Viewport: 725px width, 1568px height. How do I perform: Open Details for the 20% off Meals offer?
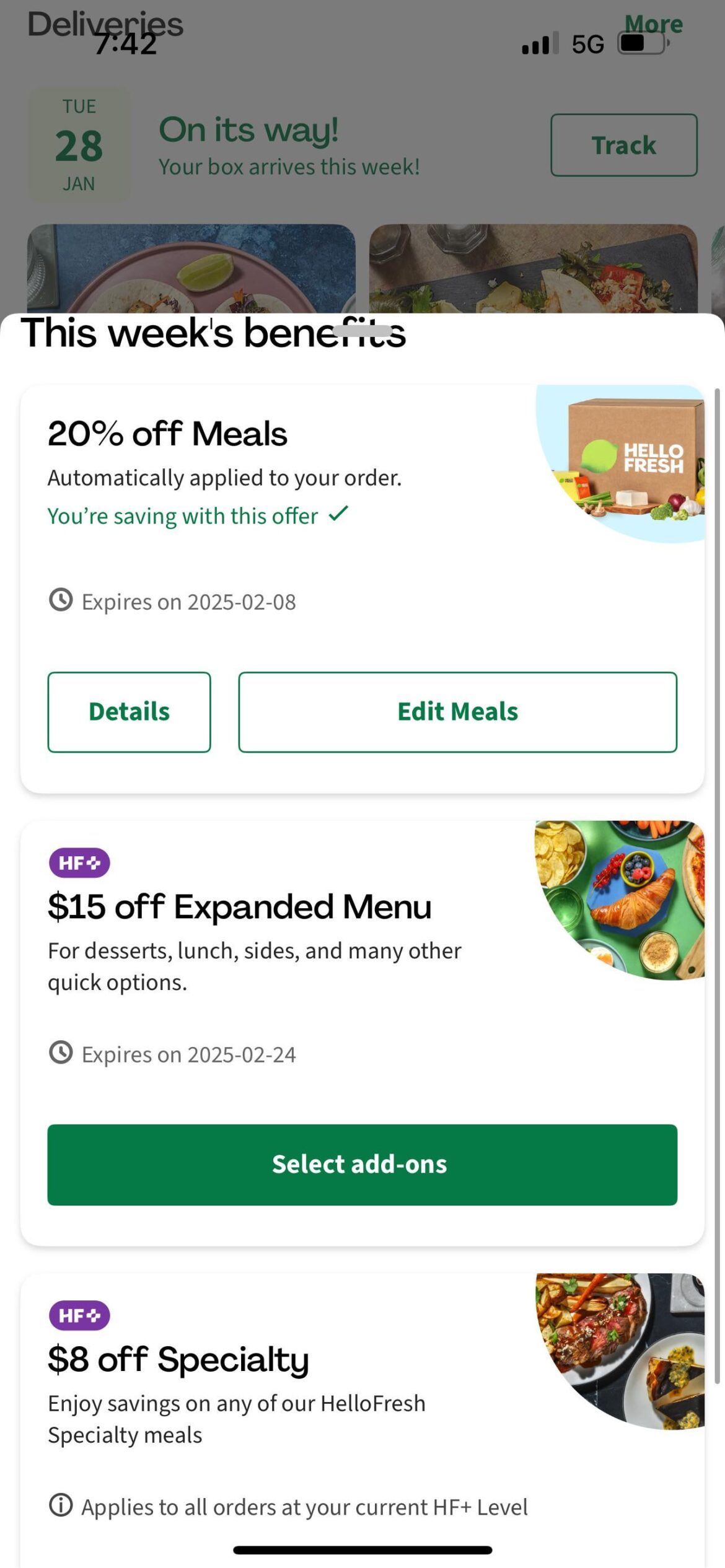[129, 711]
